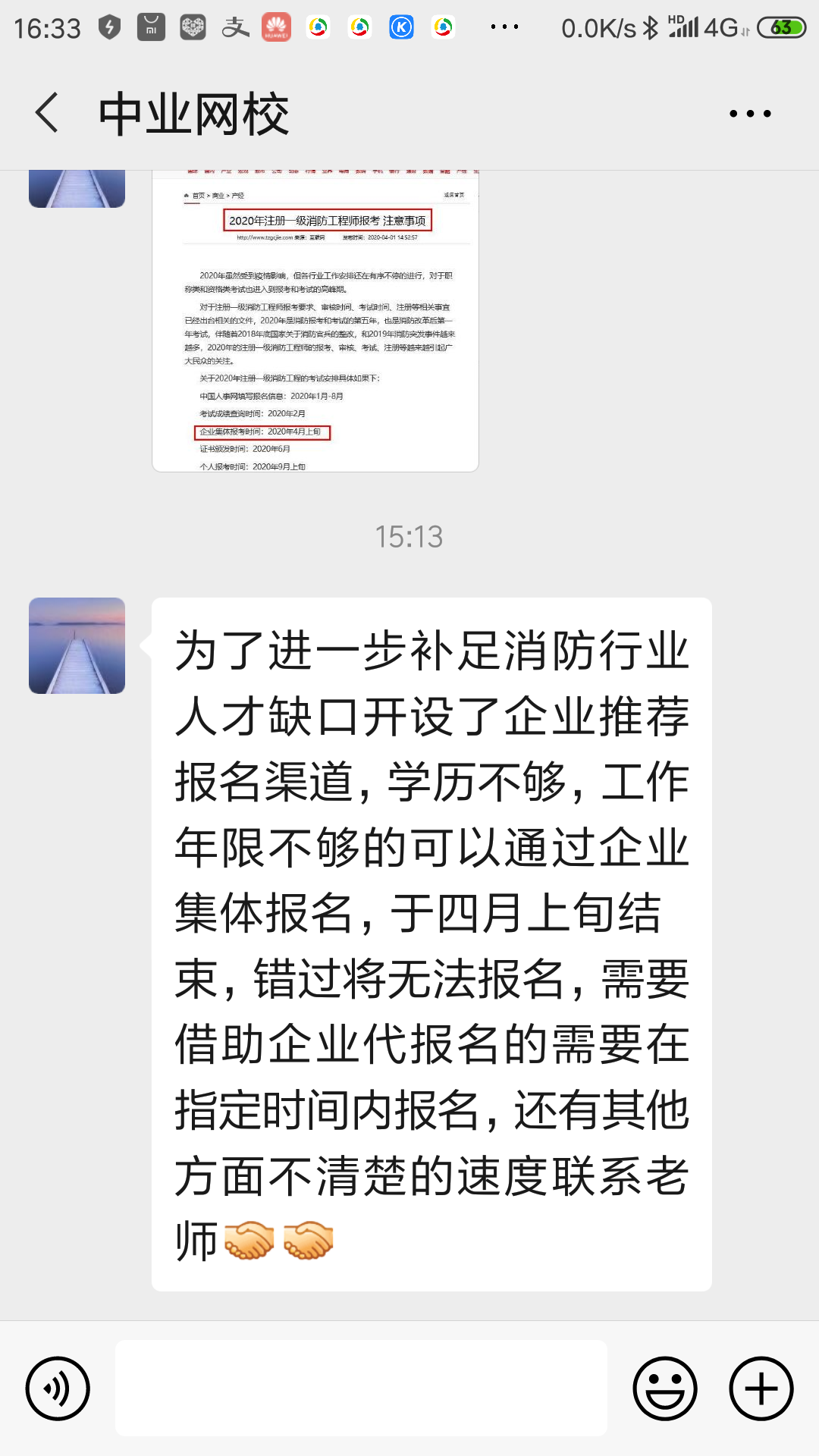
Task: Open the shared article screenshot image
Action: 315,322
